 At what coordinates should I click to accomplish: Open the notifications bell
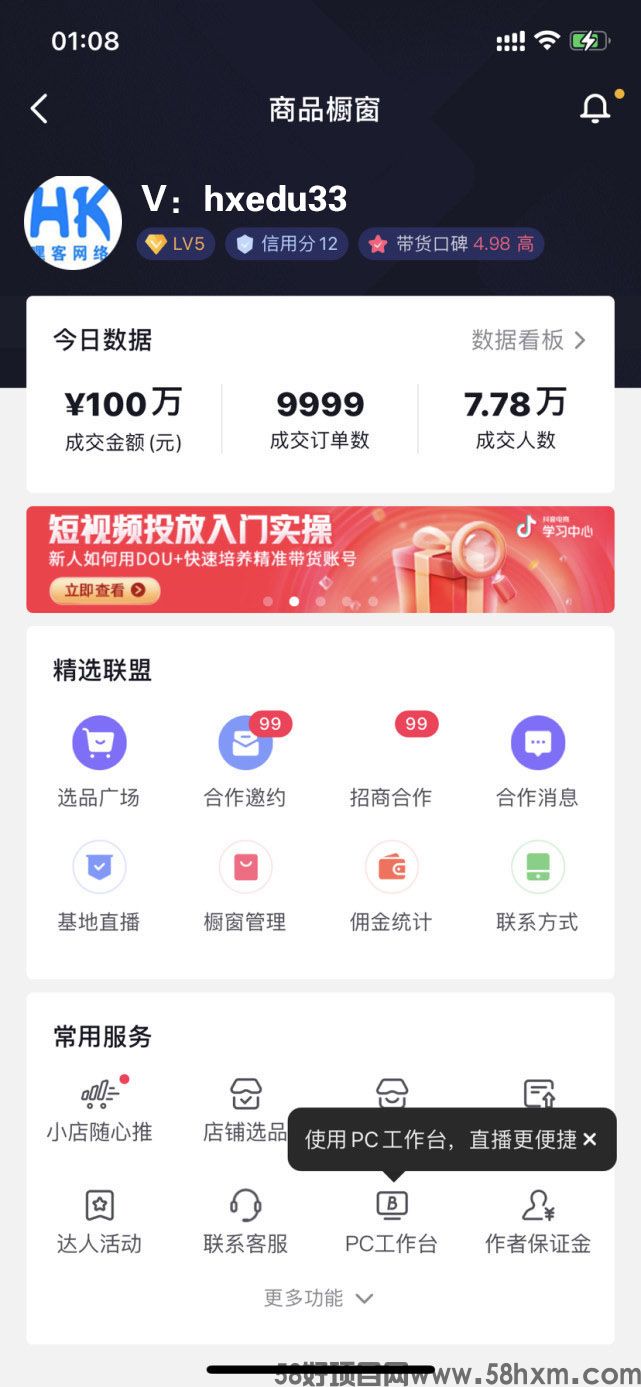(595, 109)
